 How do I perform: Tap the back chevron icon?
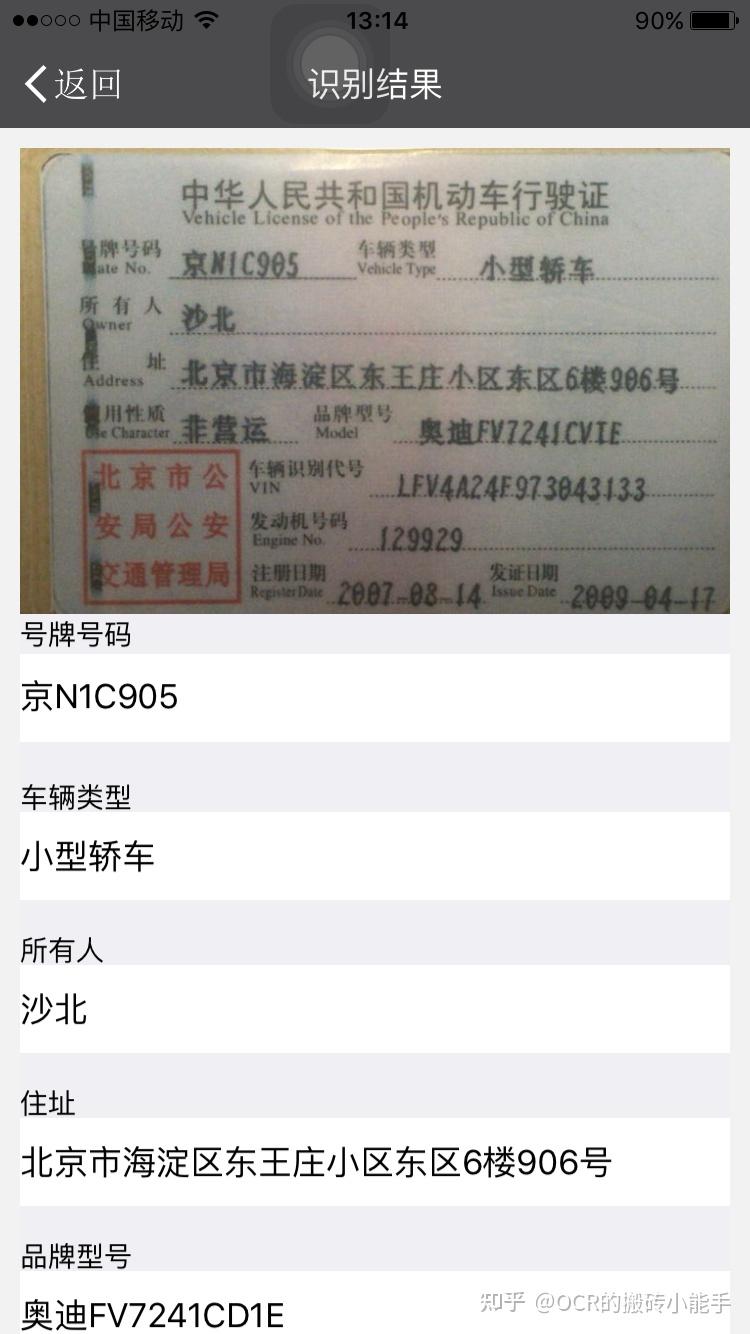tap(33, 85)
